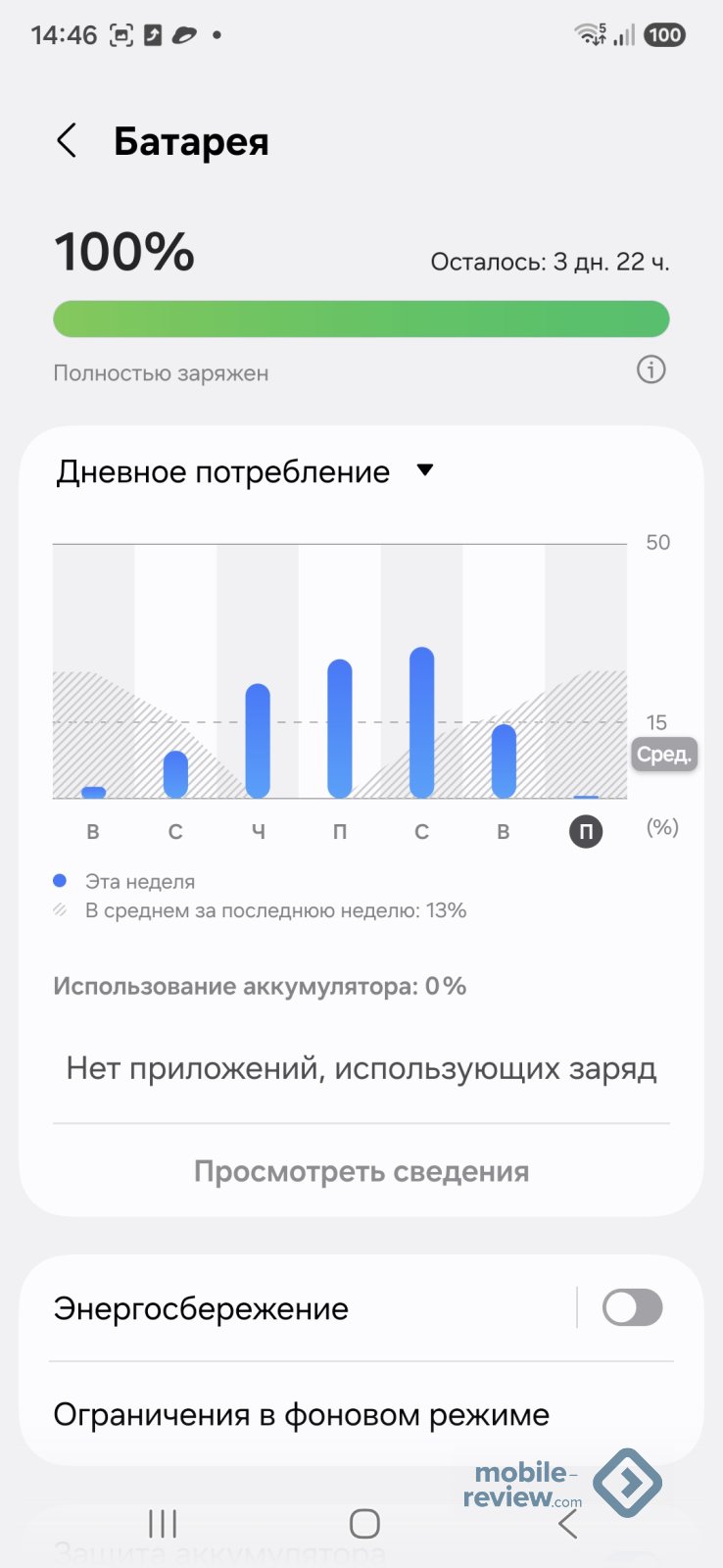Tap Просмотреть сведения button
This screenshot has height=1568, width=723.
point(361,1172)
